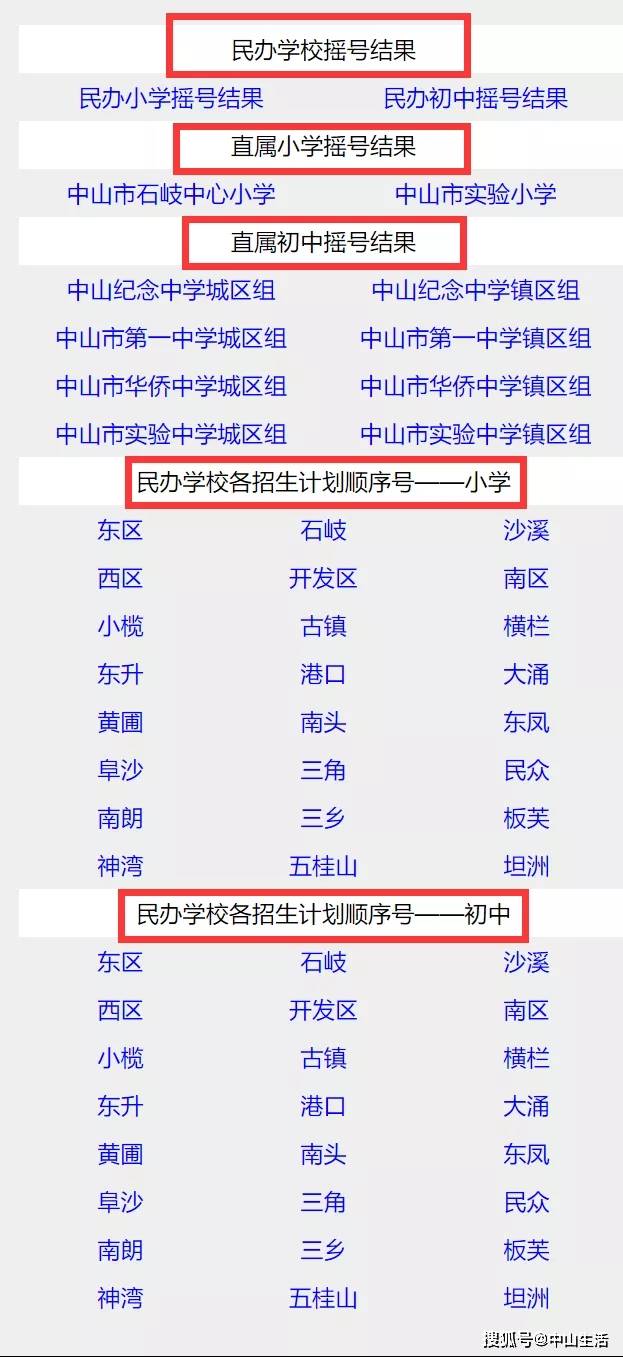This screenshot has height=1357, width=623.
Task: Tap 中山市华侨中学镇区组 link
Action: pos(475,386)
